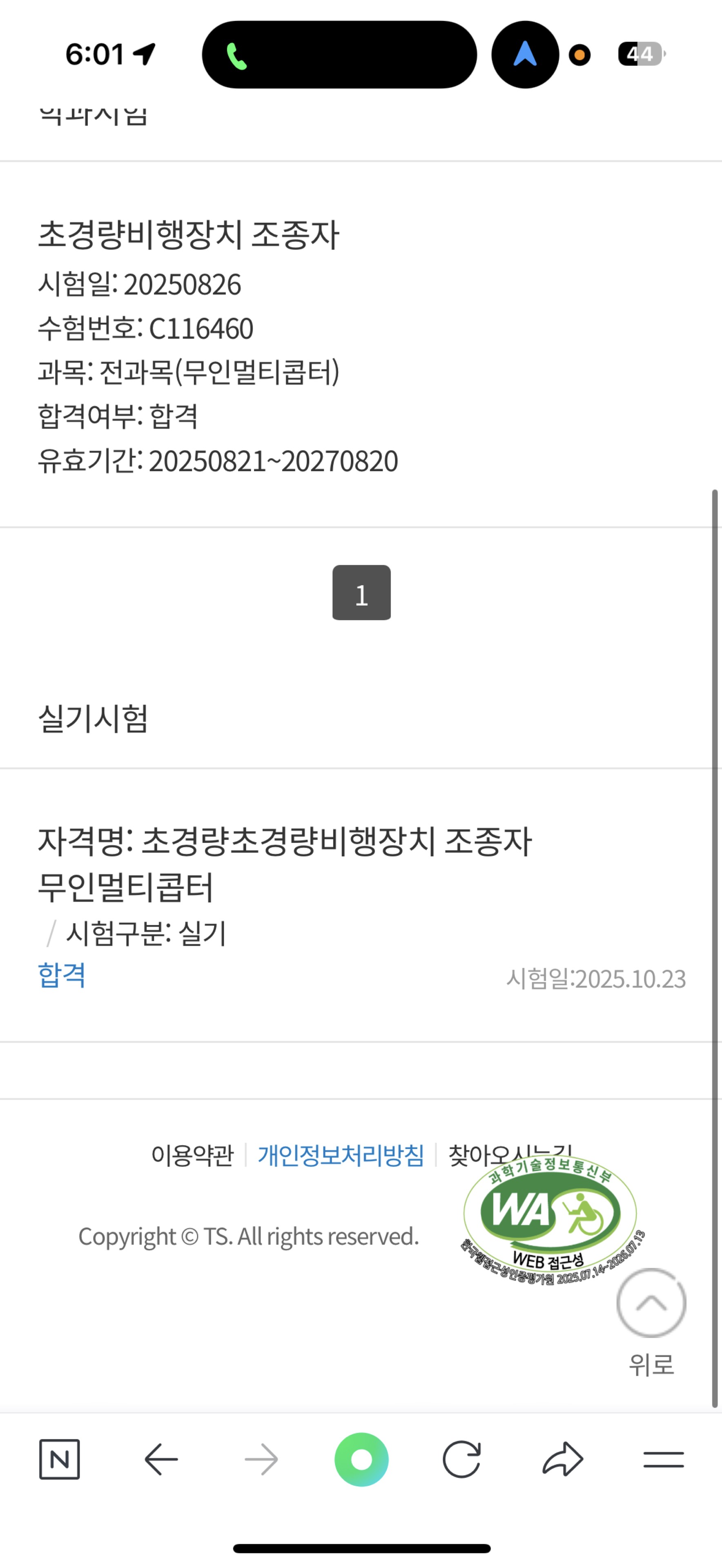Image resolution: width=722 pixels, height=1568 pixels.
Task: Share this page
Action: tap(562, 1459)
